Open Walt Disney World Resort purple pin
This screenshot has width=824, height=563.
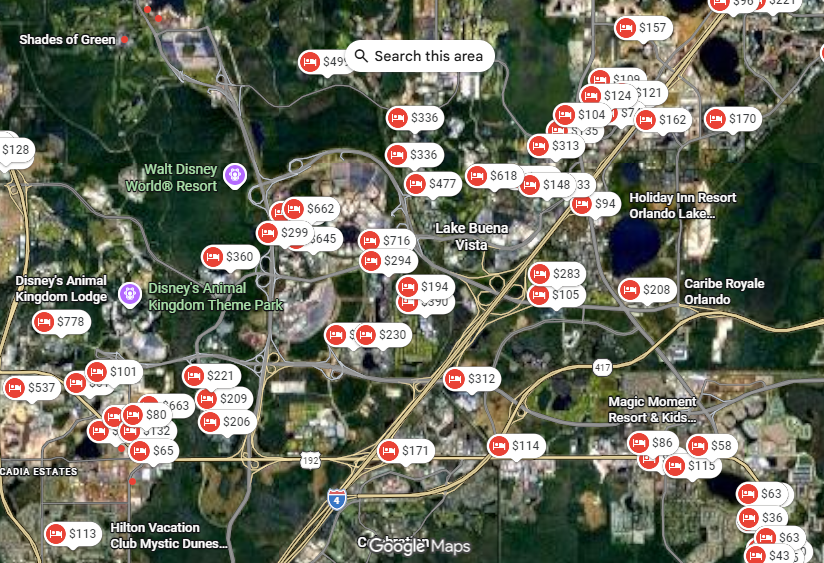(234, 175)
